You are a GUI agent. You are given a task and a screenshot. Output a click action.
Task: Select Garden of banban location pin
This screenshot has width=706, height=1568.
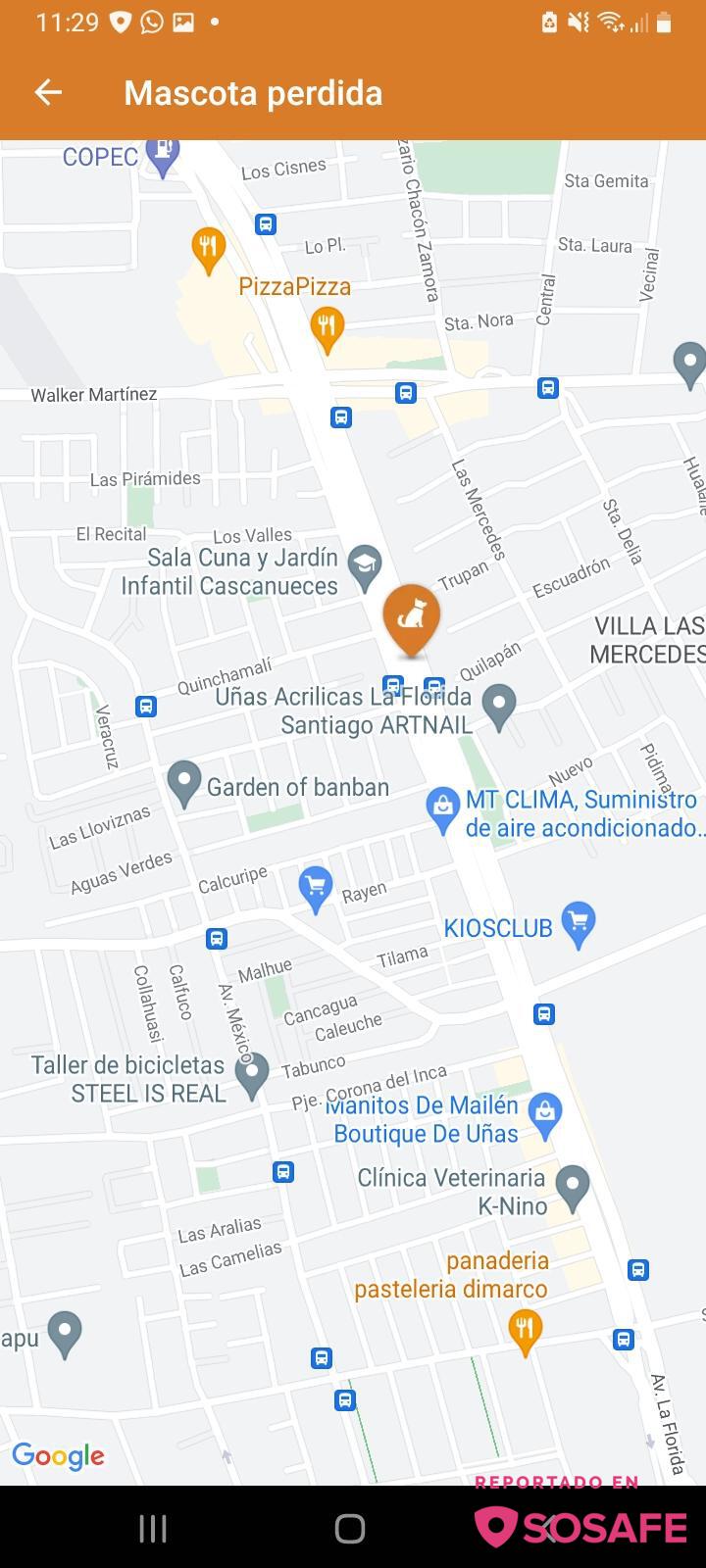183,783
